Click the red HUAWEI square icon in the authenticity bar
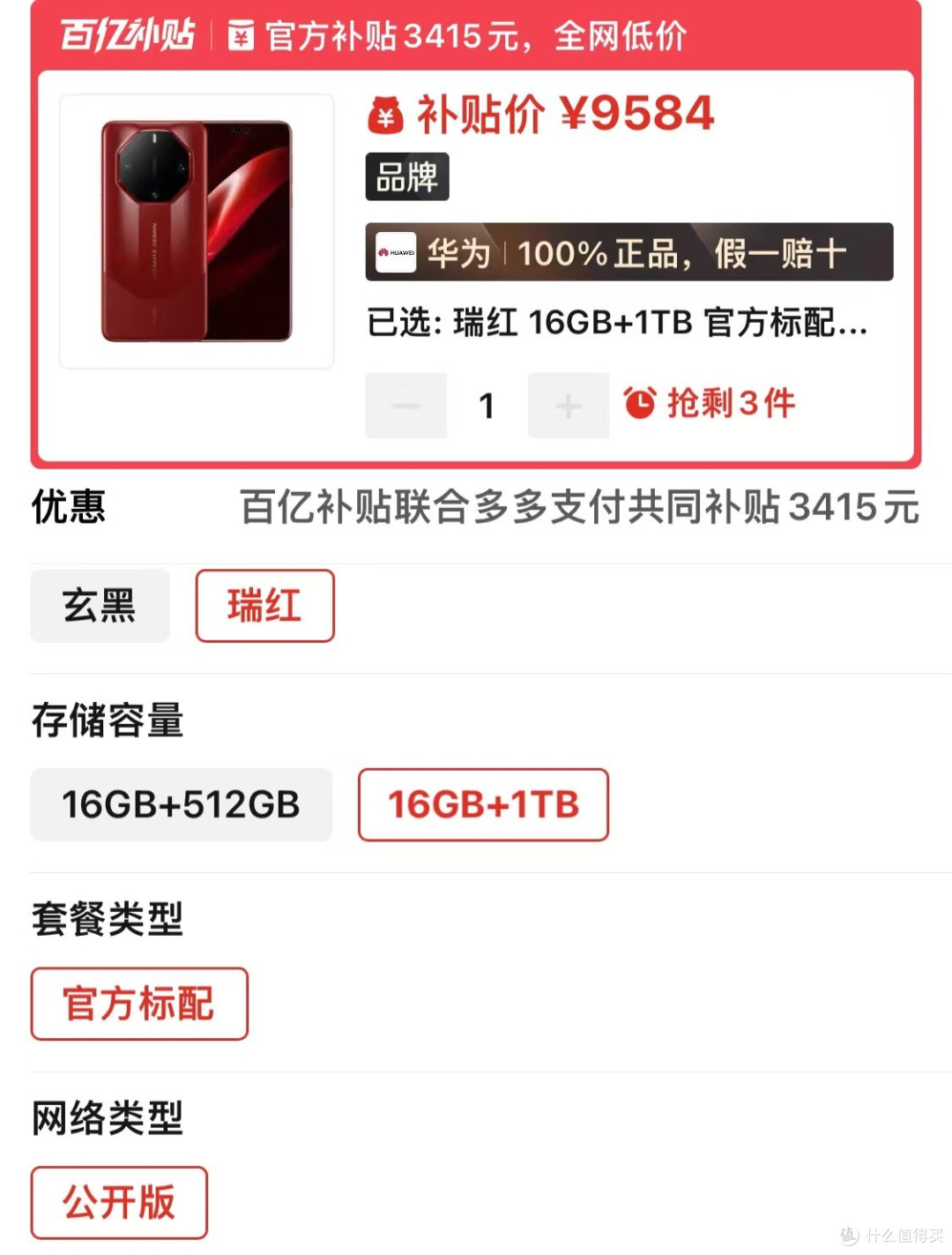Viewport: 952px width, 1255px height. point(394,253)
